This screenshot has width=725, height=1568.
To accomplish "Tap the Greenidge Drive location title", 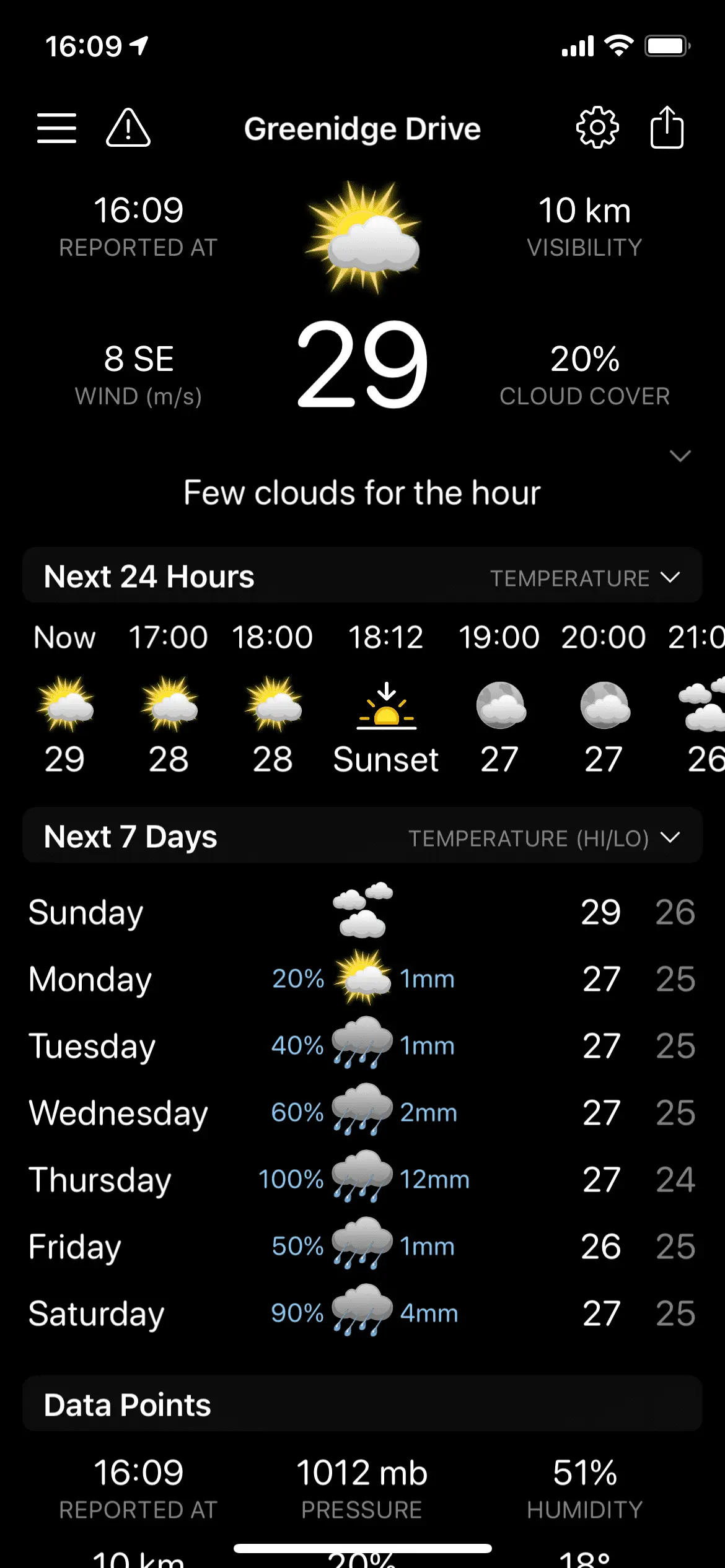I will coord(362,129).
